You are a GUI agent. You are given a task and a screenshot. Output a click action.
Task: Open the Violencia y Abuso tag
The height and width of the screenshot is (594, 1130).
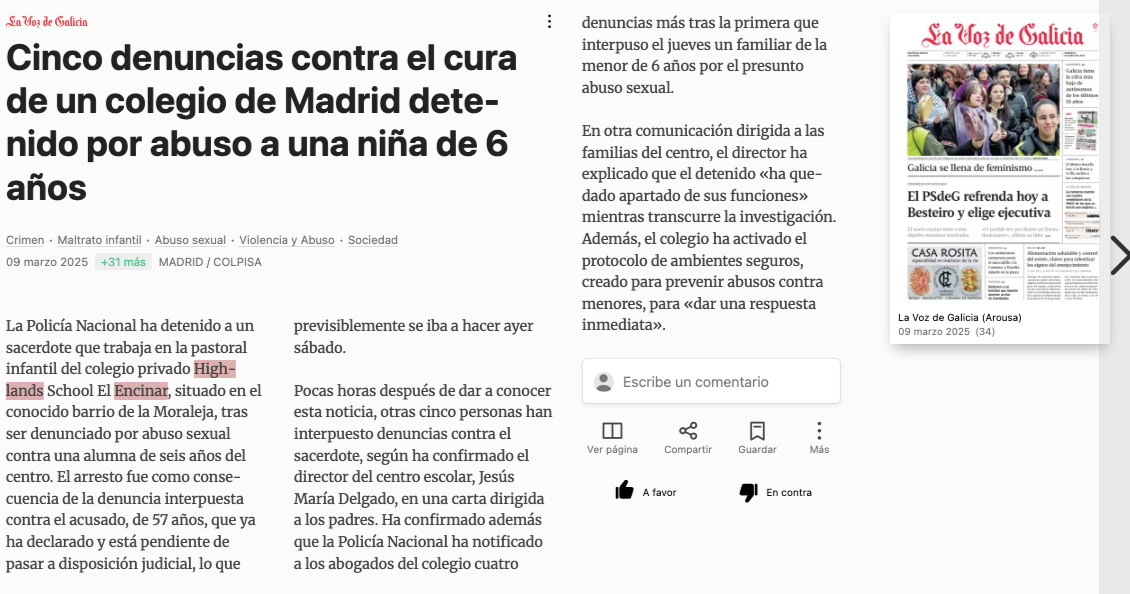(x=287, y=240)
